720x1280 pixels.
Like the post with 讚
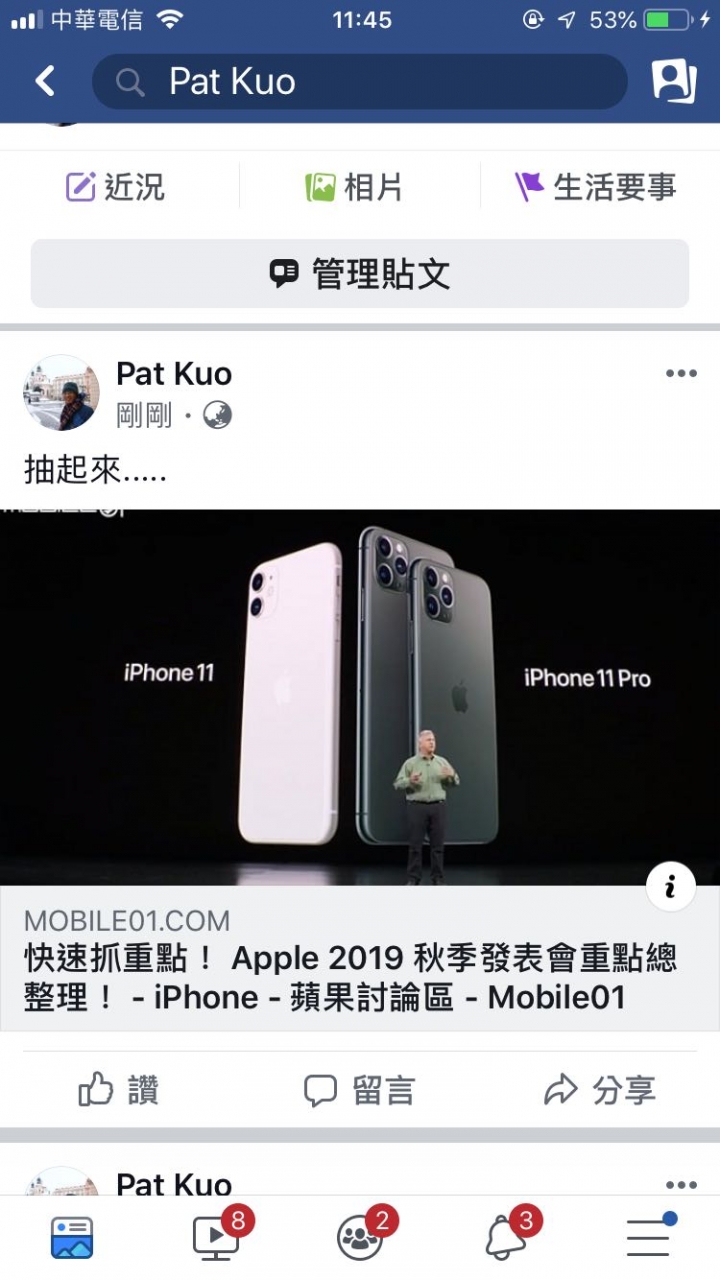click(119, 1090)
